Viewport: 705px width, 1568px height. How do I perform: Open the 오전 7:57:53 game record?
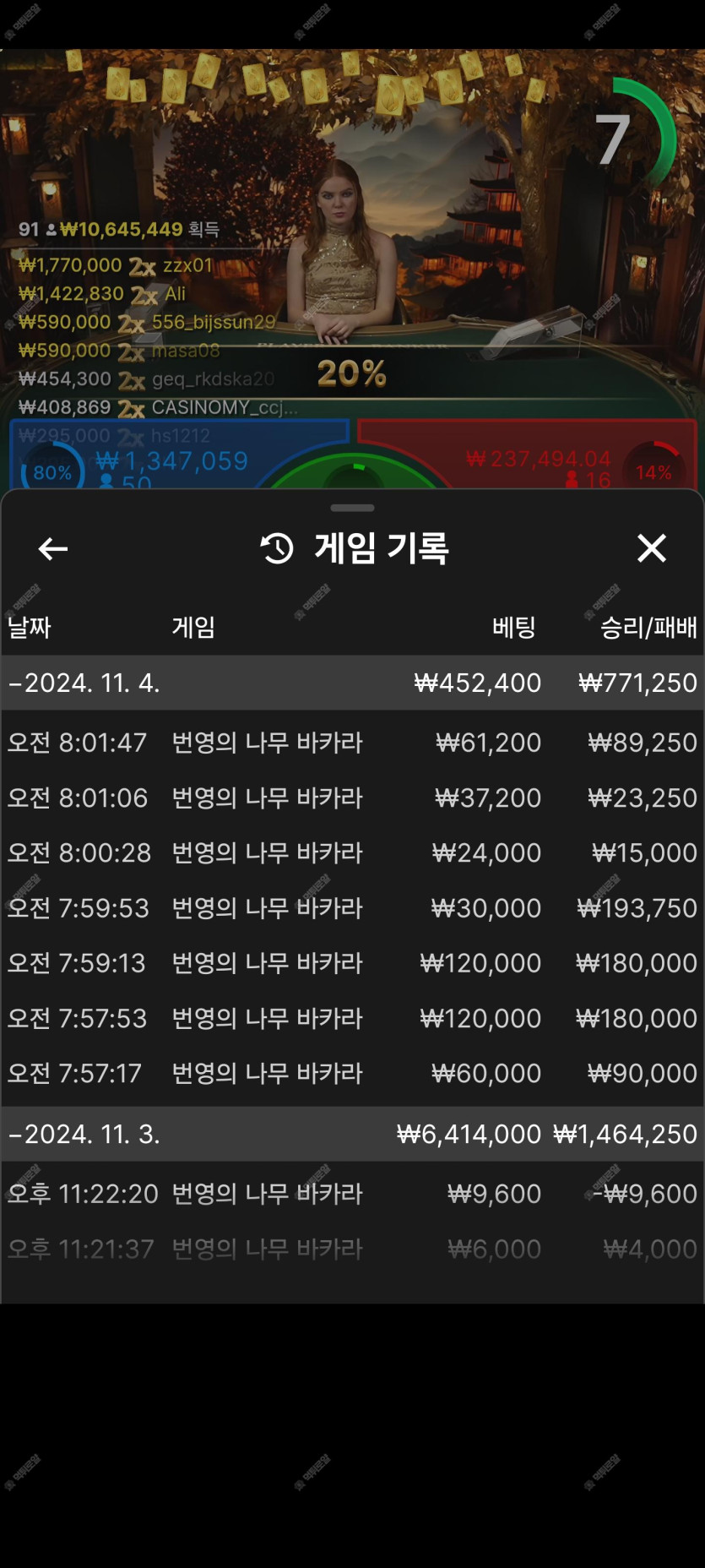tap(352, 1018)
